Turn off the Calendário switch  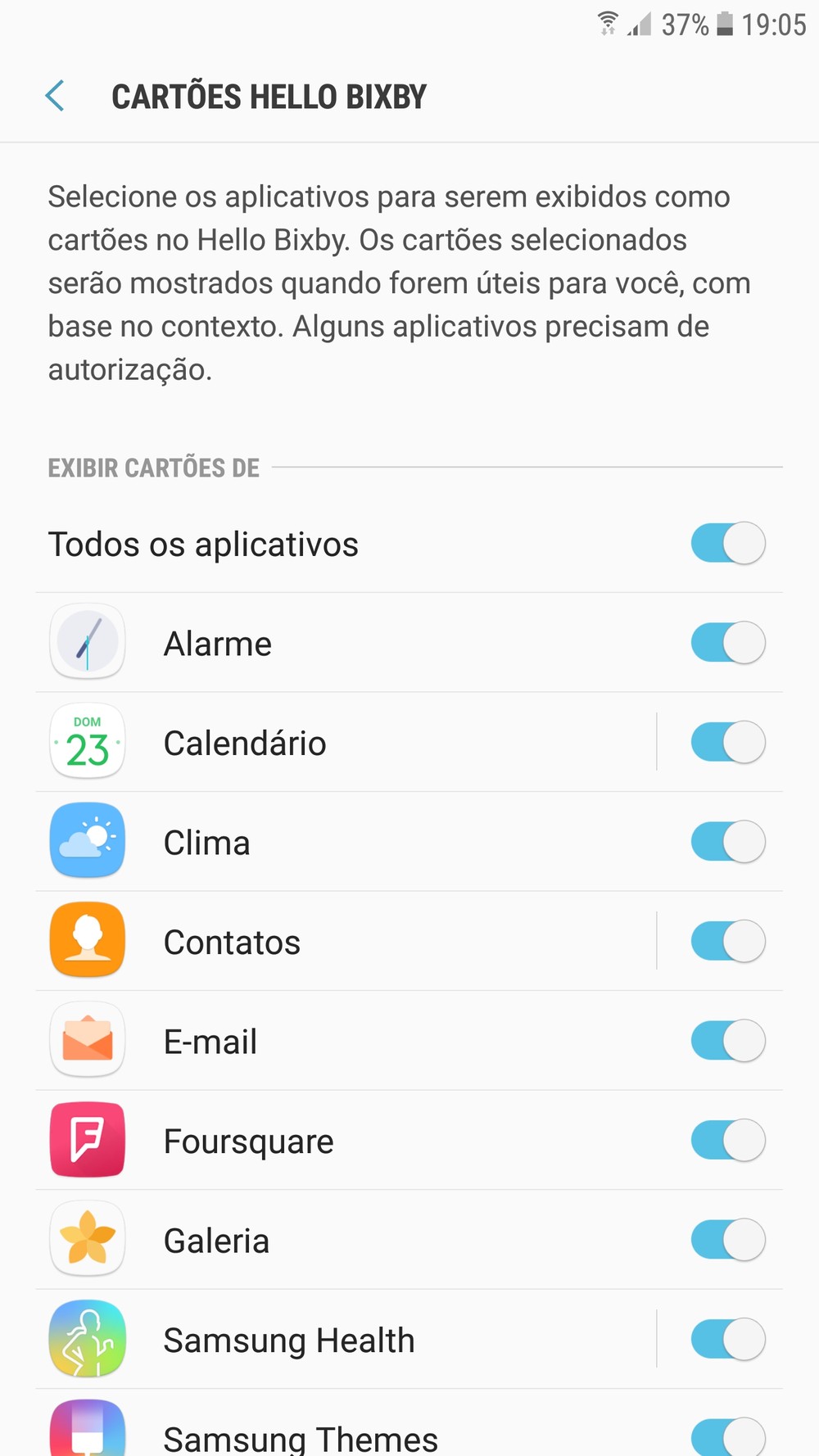[x=728, y=743]
